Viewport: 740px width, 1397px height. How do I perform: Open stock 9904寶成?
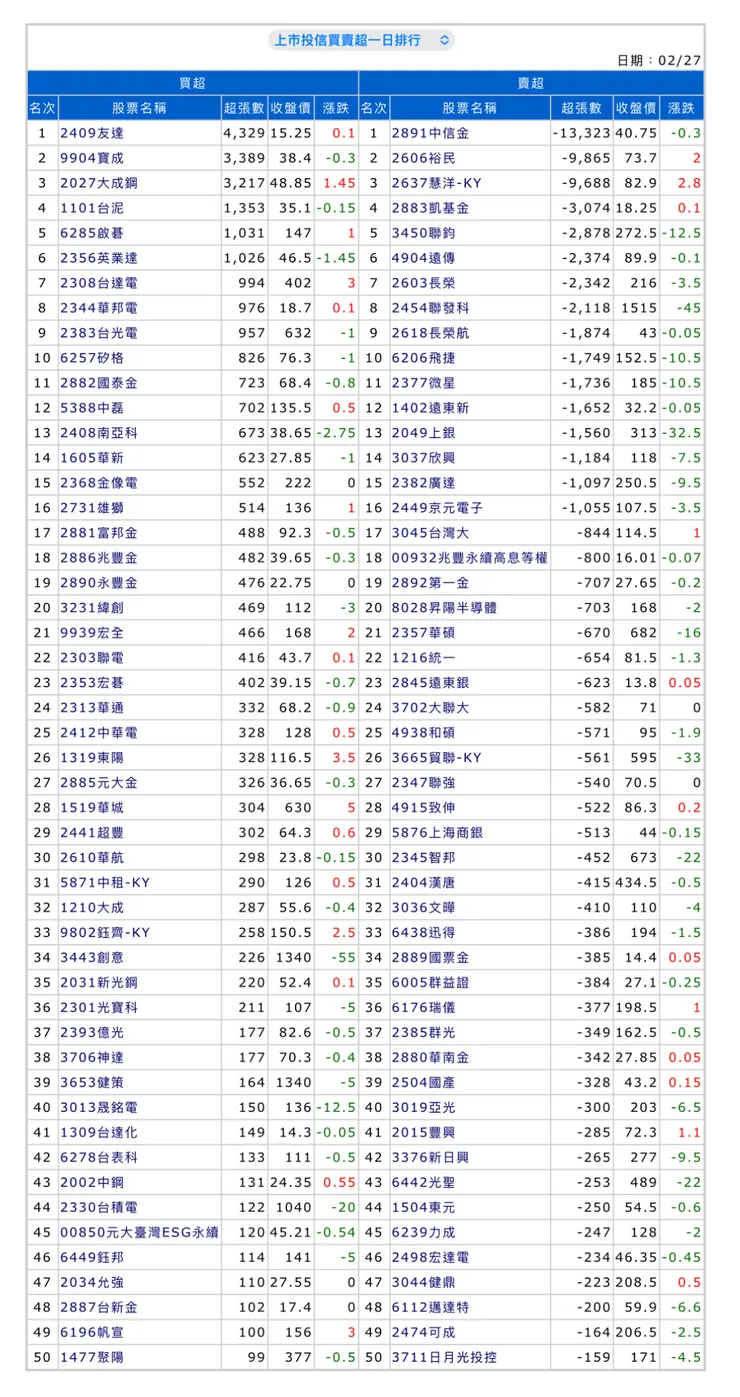click(91, 158)
